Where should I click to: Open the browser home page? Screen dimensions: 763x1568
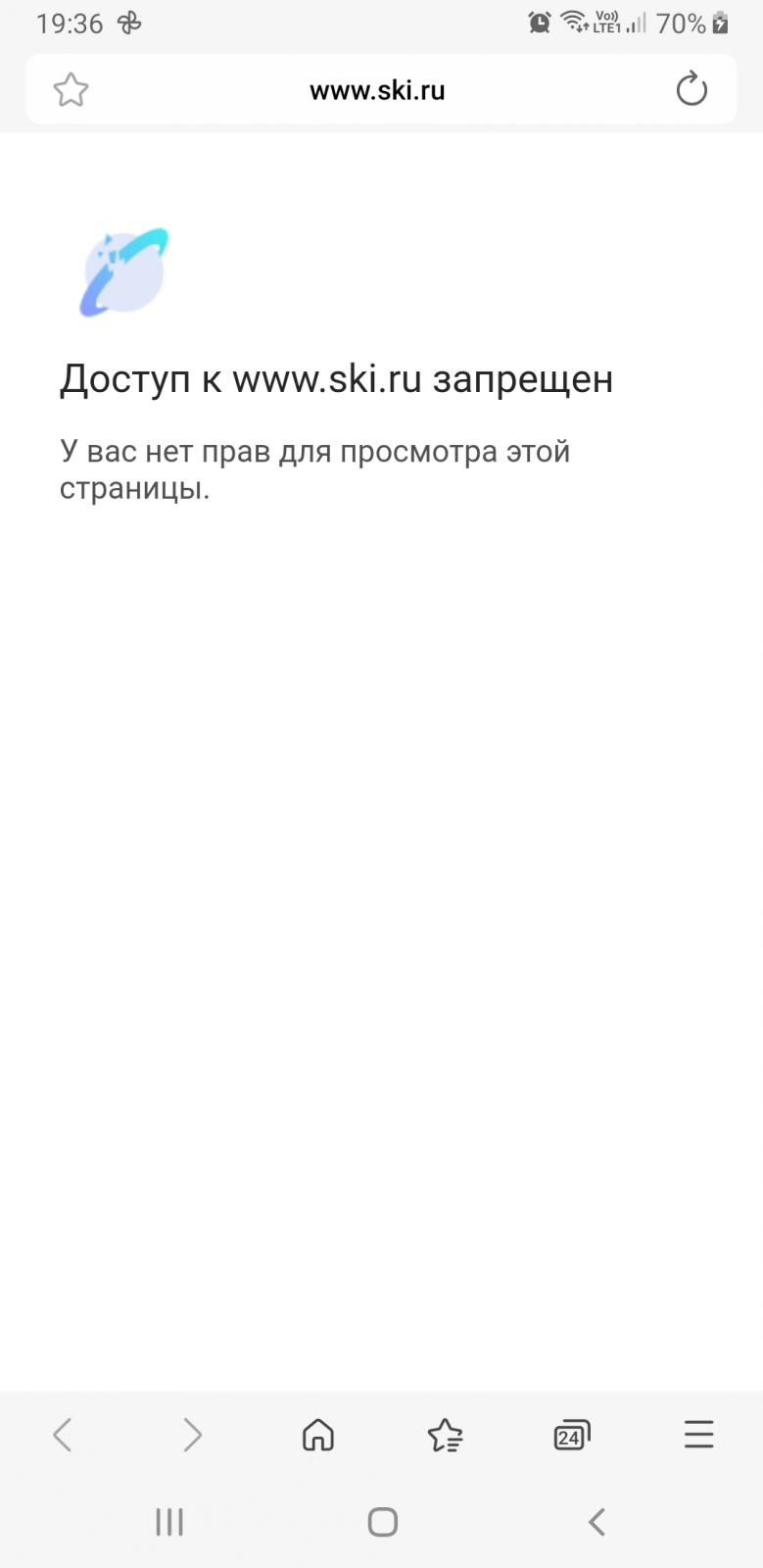click(x=318, y=1436)
